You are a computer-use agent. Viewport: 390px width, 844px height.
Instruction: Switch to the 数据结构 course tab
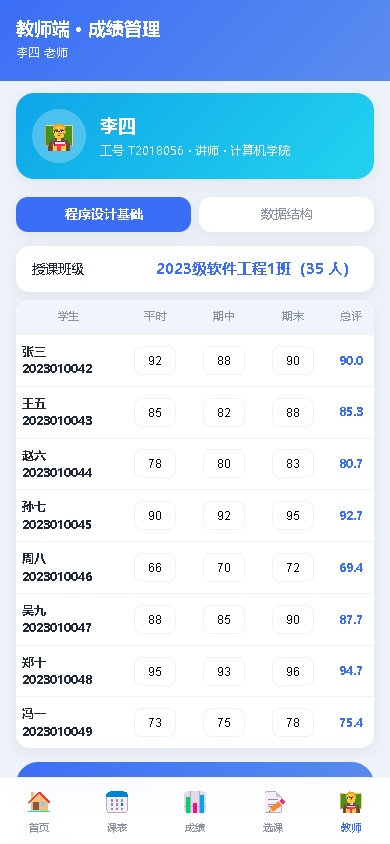click(x=286, y=214)
